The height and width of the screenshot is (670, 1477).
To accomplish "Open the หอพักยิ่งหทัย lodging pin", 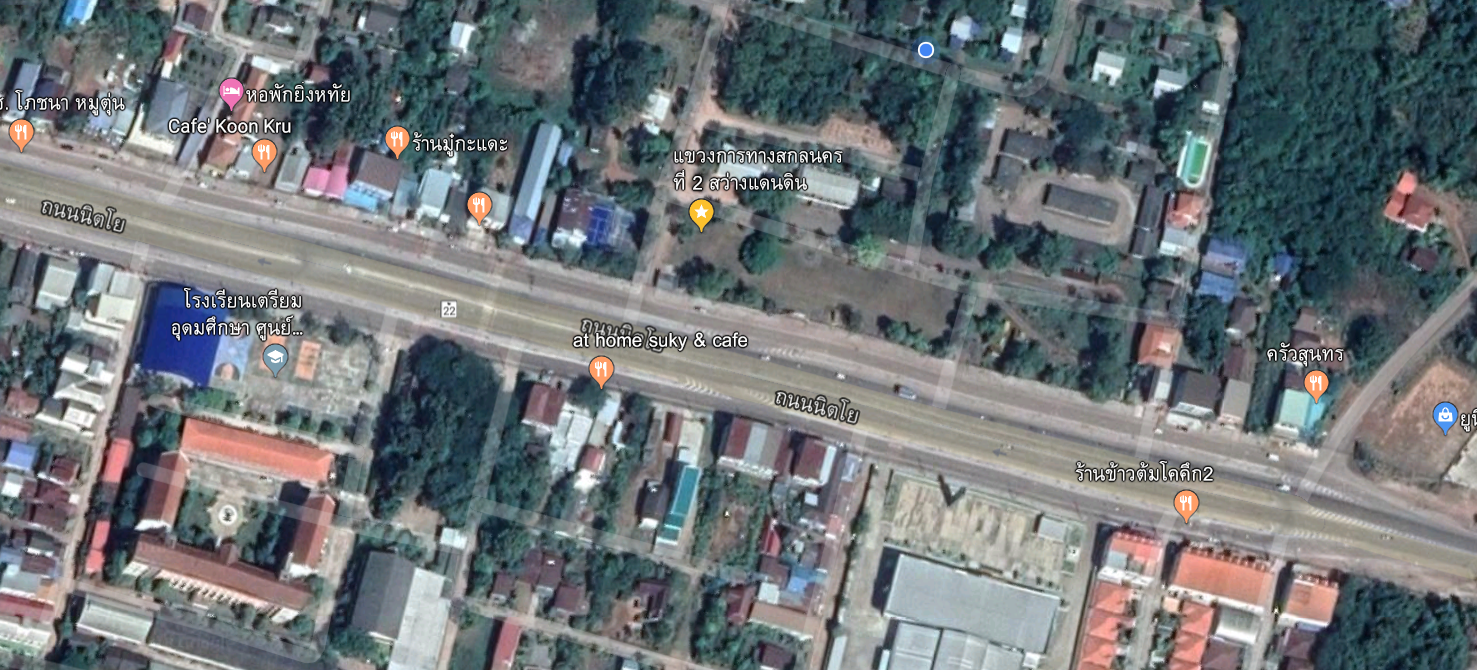I will pos(231,95).
